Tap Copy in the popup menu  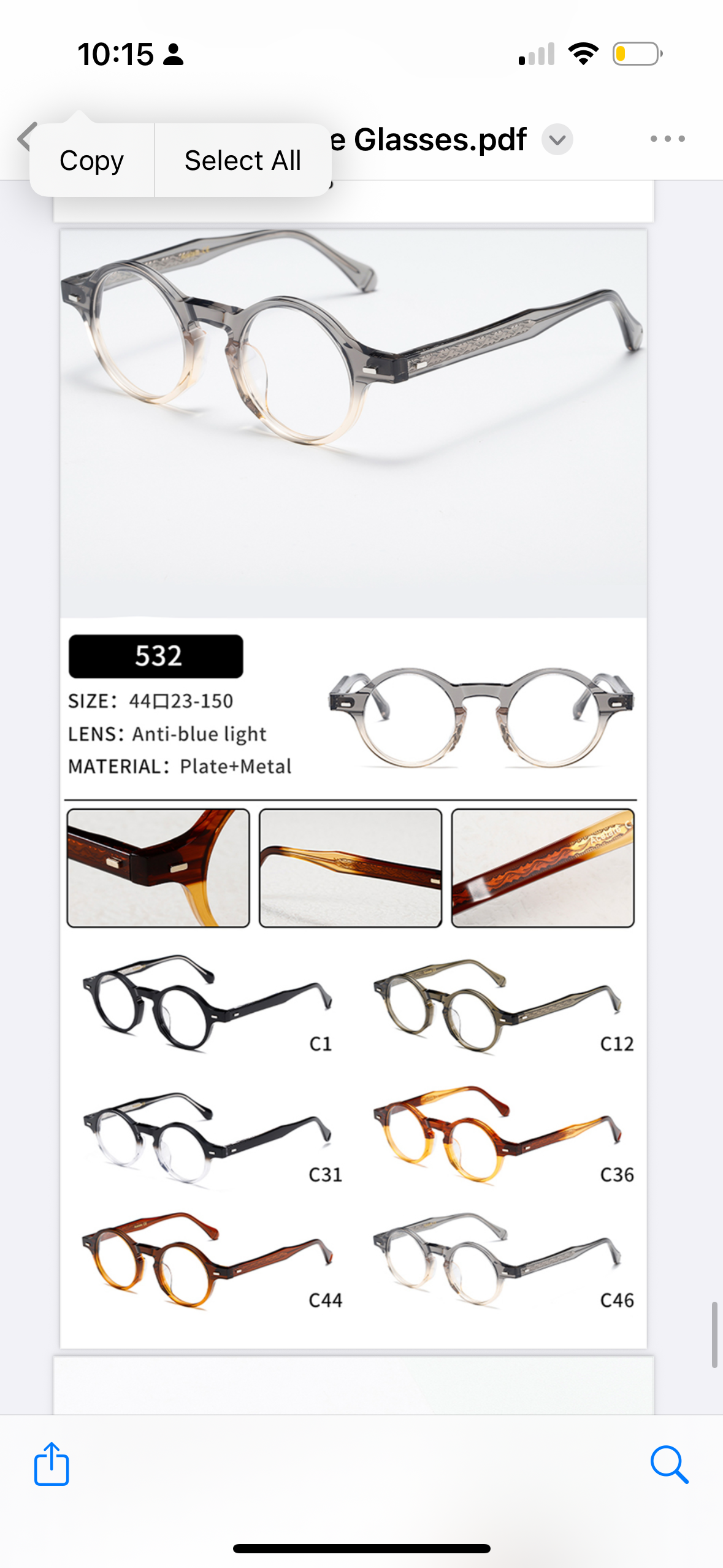point(91,161)
